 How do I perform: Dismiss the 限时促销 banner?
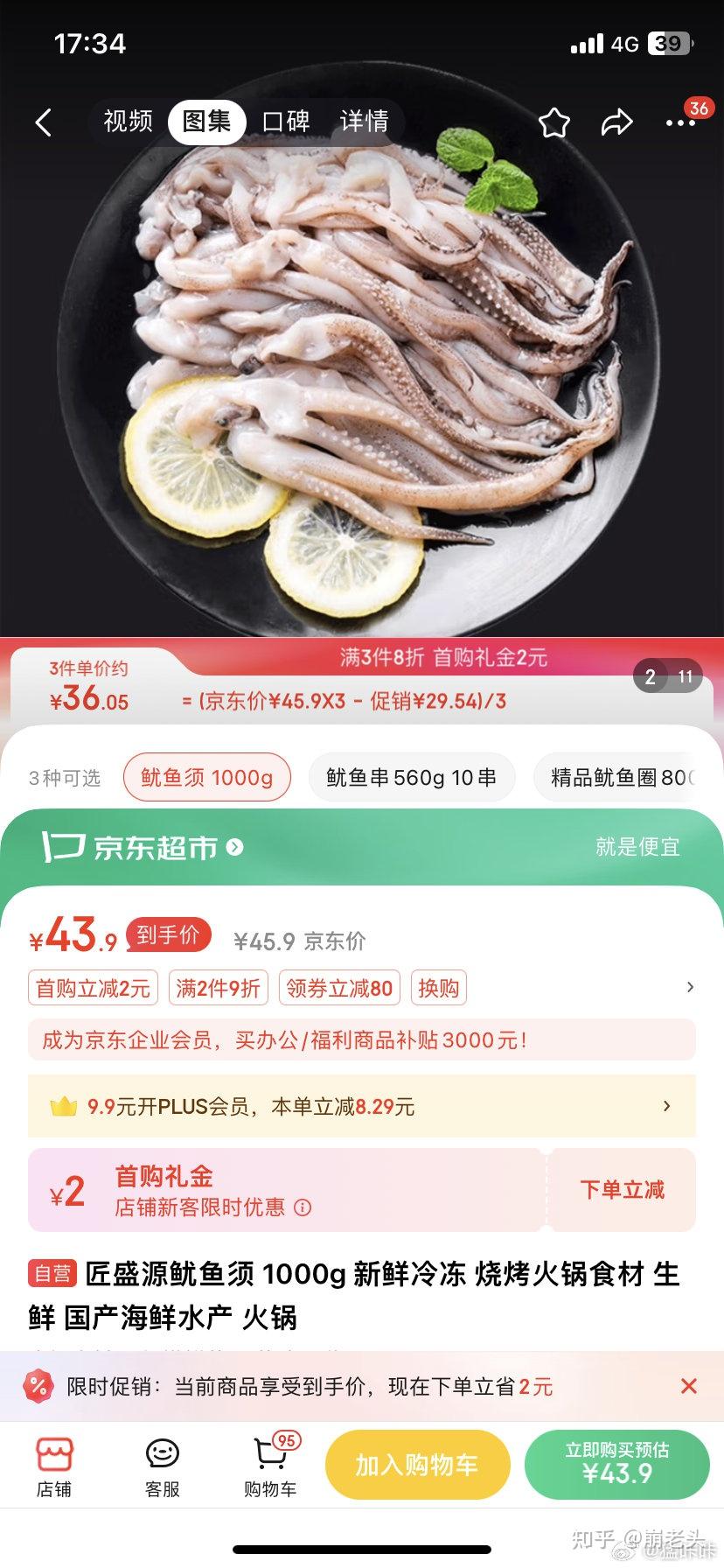coord(689,1386)
